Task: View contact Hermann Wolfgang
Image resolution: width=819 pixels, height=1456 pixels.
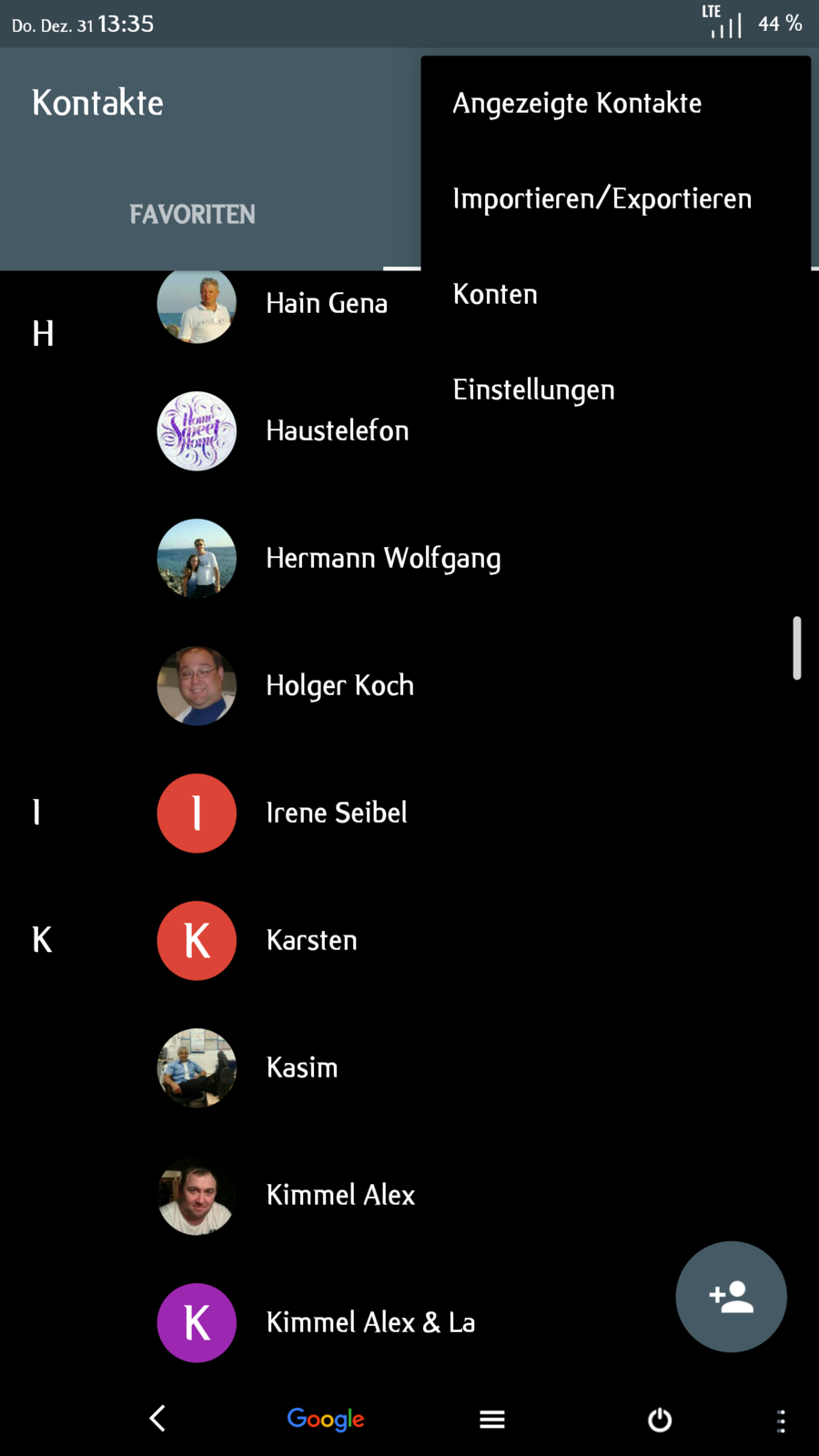Action: pos(382,559)
